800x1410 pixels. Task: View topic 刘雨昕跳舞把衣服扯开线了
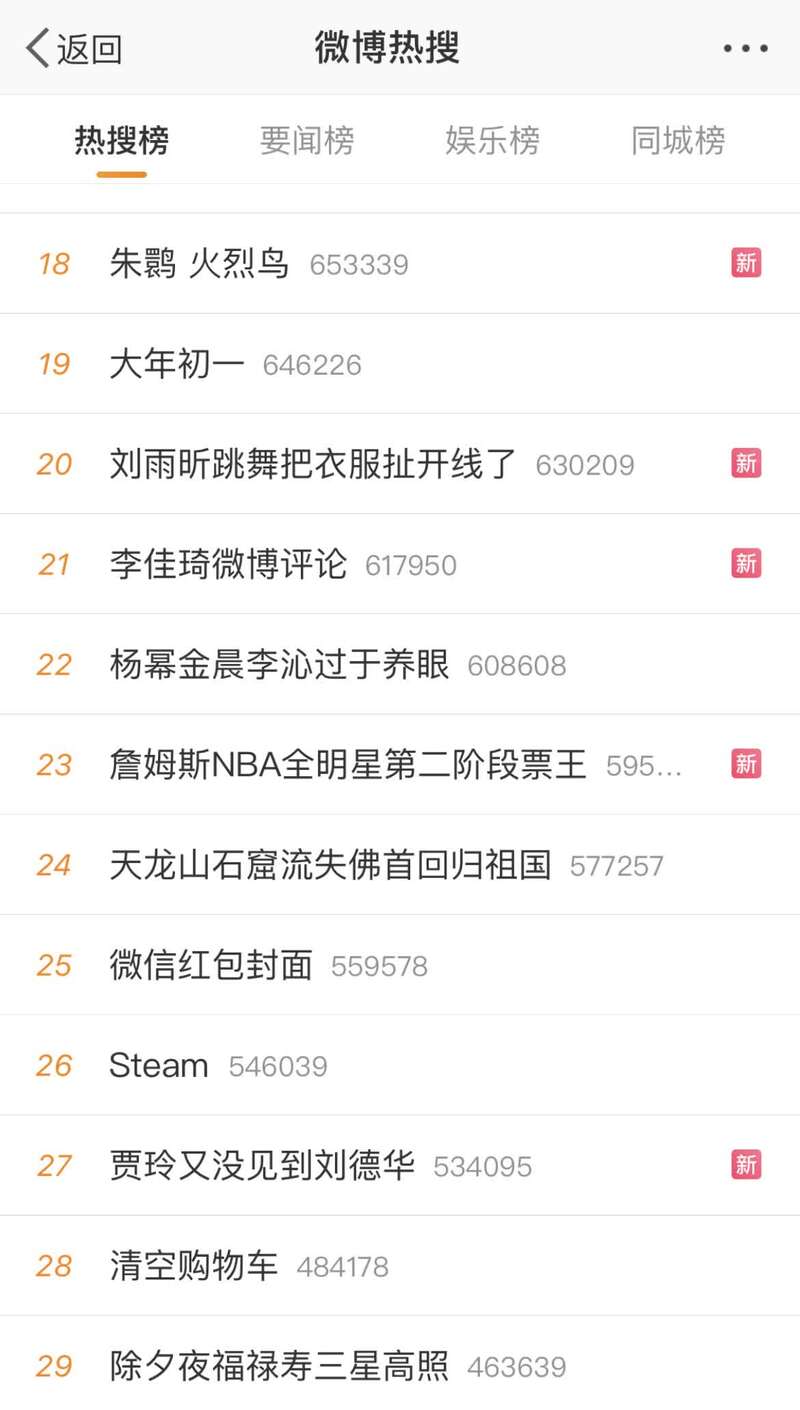tap(313, 464)
